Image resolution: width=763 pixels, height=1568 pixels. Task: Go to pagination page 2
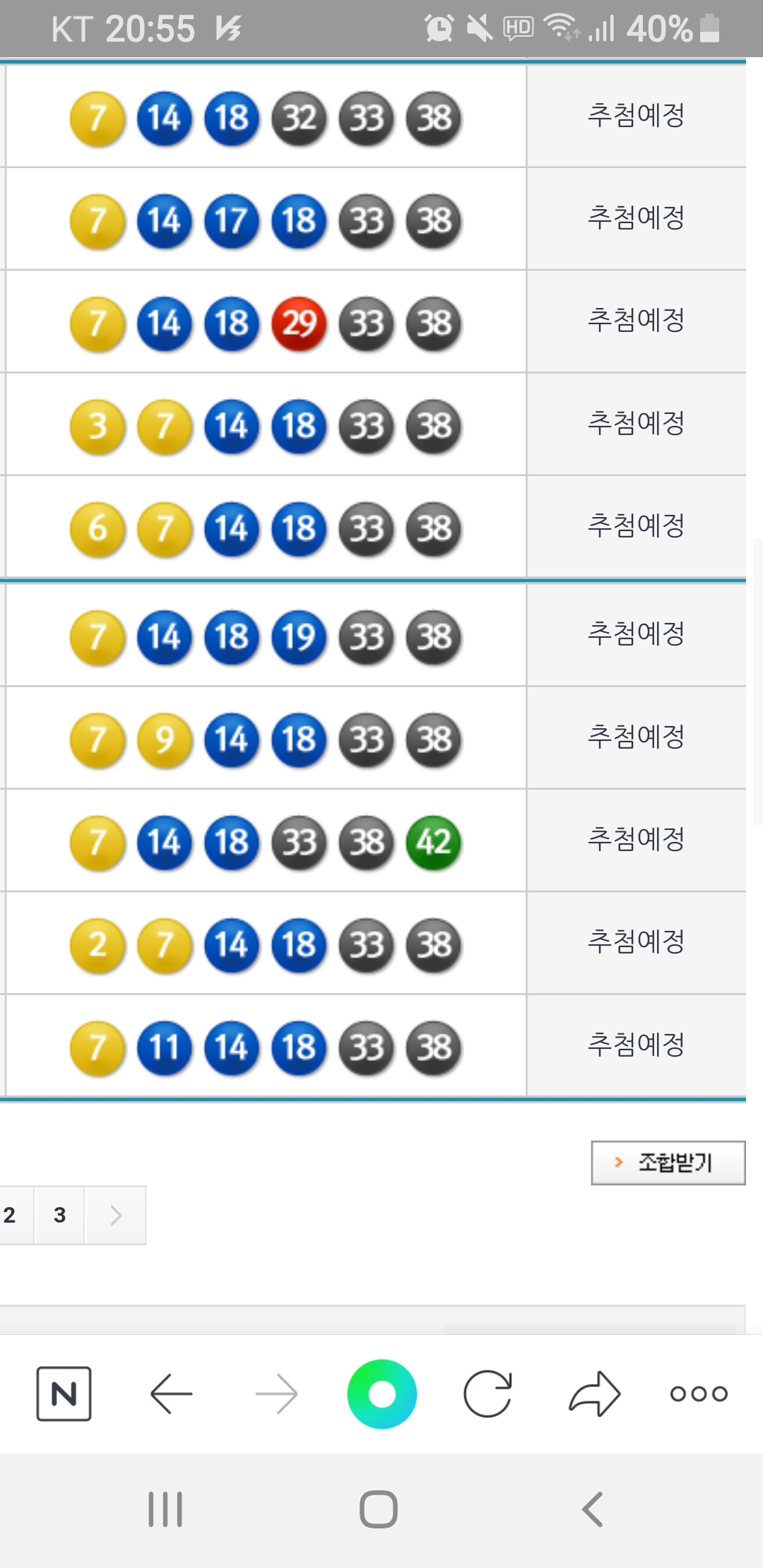tap(11, 1215)
